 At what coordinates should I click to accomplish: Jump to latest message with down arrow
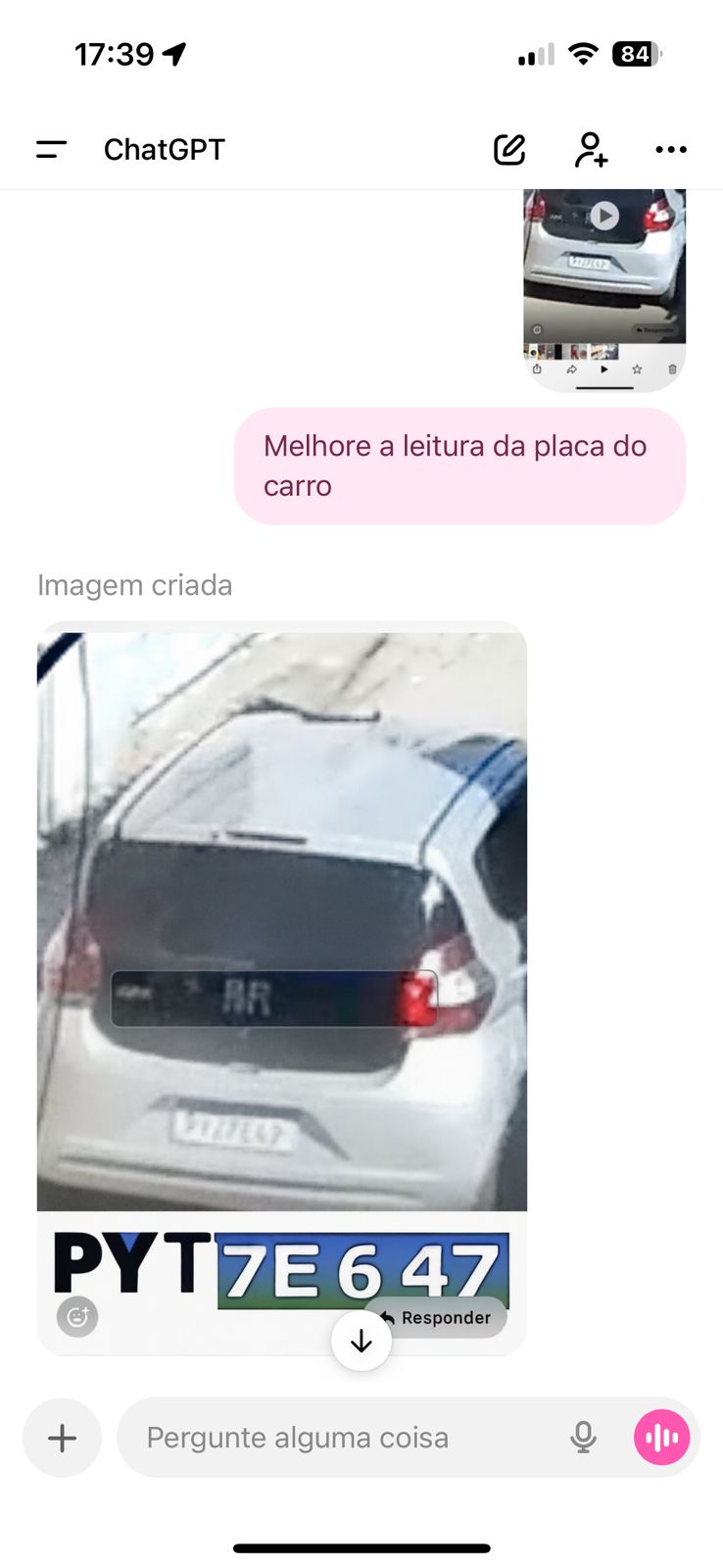tap(361, 1341)
